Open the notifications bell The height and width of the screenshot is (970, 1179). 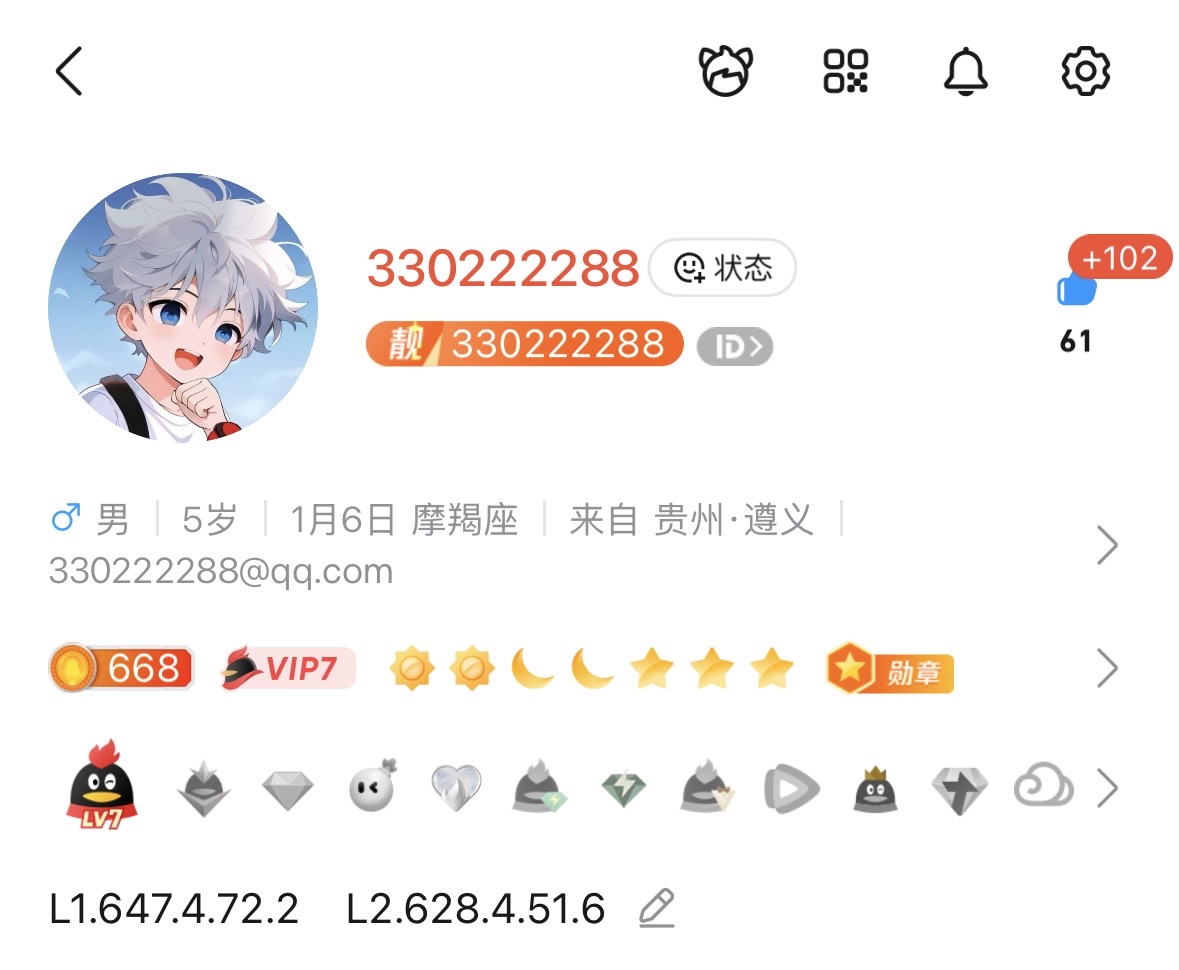[966, 72]
